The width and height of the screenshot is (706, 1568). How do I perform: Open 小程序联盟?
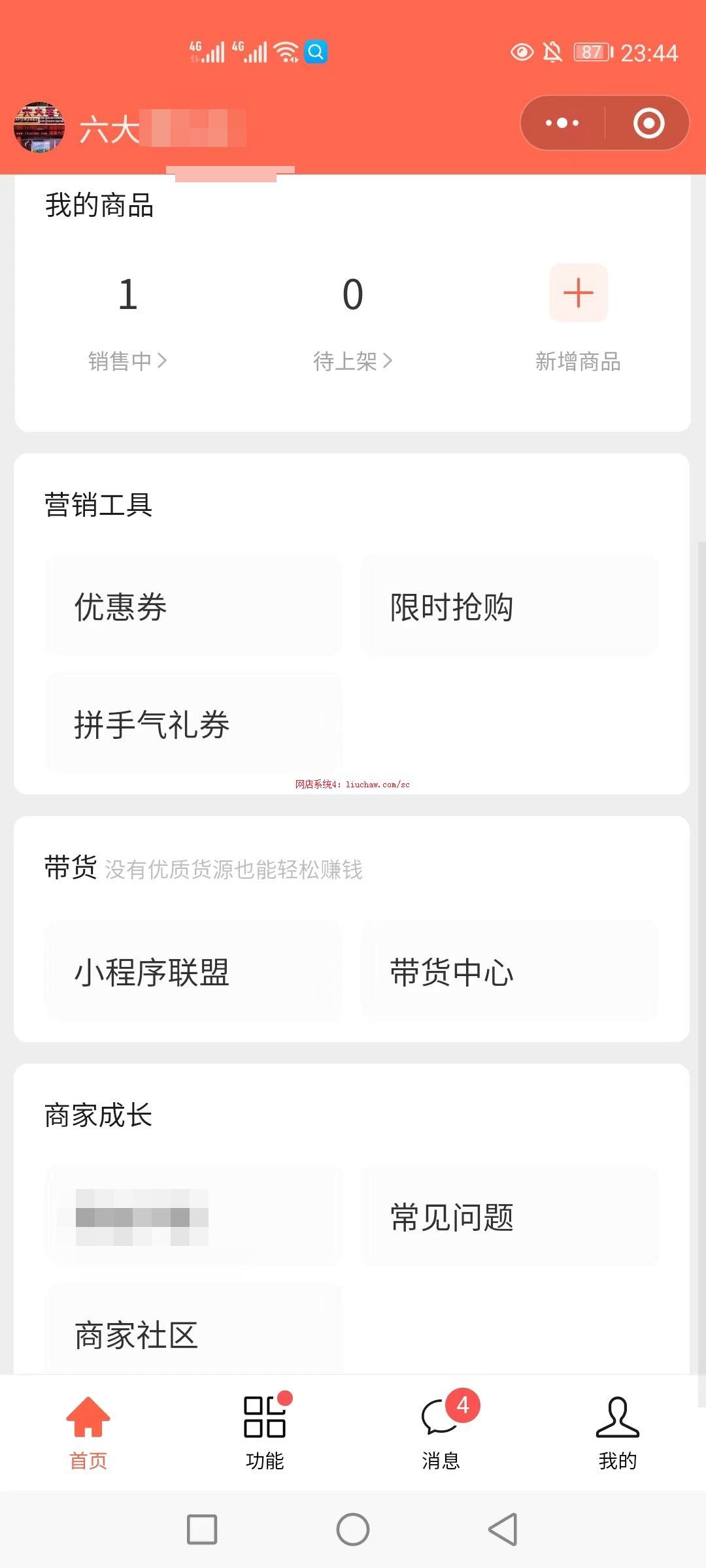[x=193, y=972]
